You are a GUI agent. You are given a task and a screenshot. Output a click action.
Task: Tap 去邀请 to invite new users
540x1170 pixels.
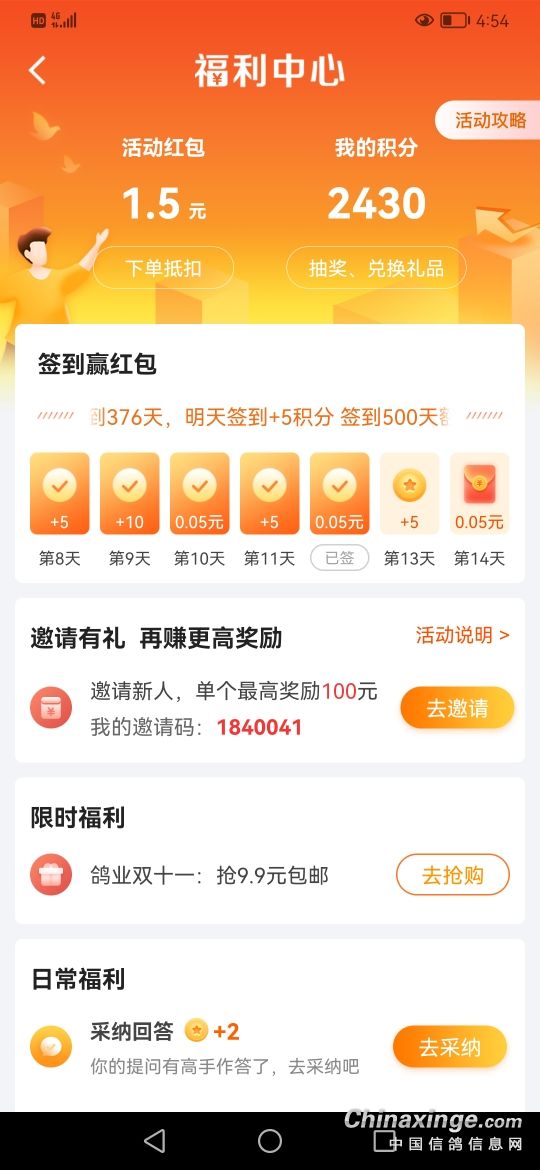pyautogui.click(x=457, y=707)
